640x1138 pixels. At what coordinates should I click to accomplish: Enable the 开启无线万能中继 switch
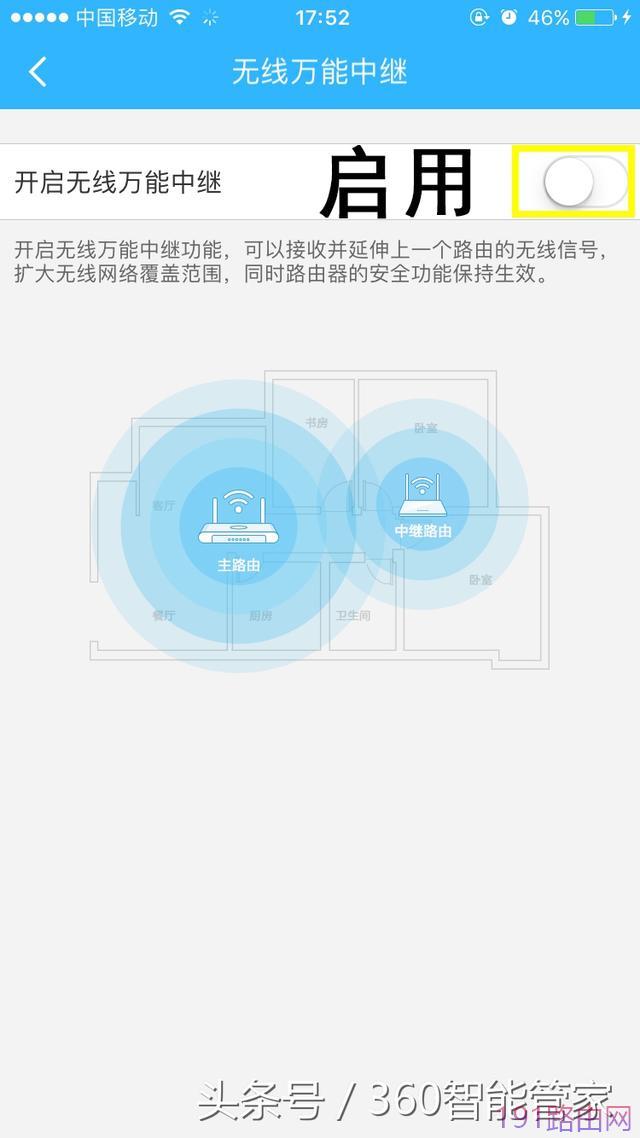coord(586,181)
